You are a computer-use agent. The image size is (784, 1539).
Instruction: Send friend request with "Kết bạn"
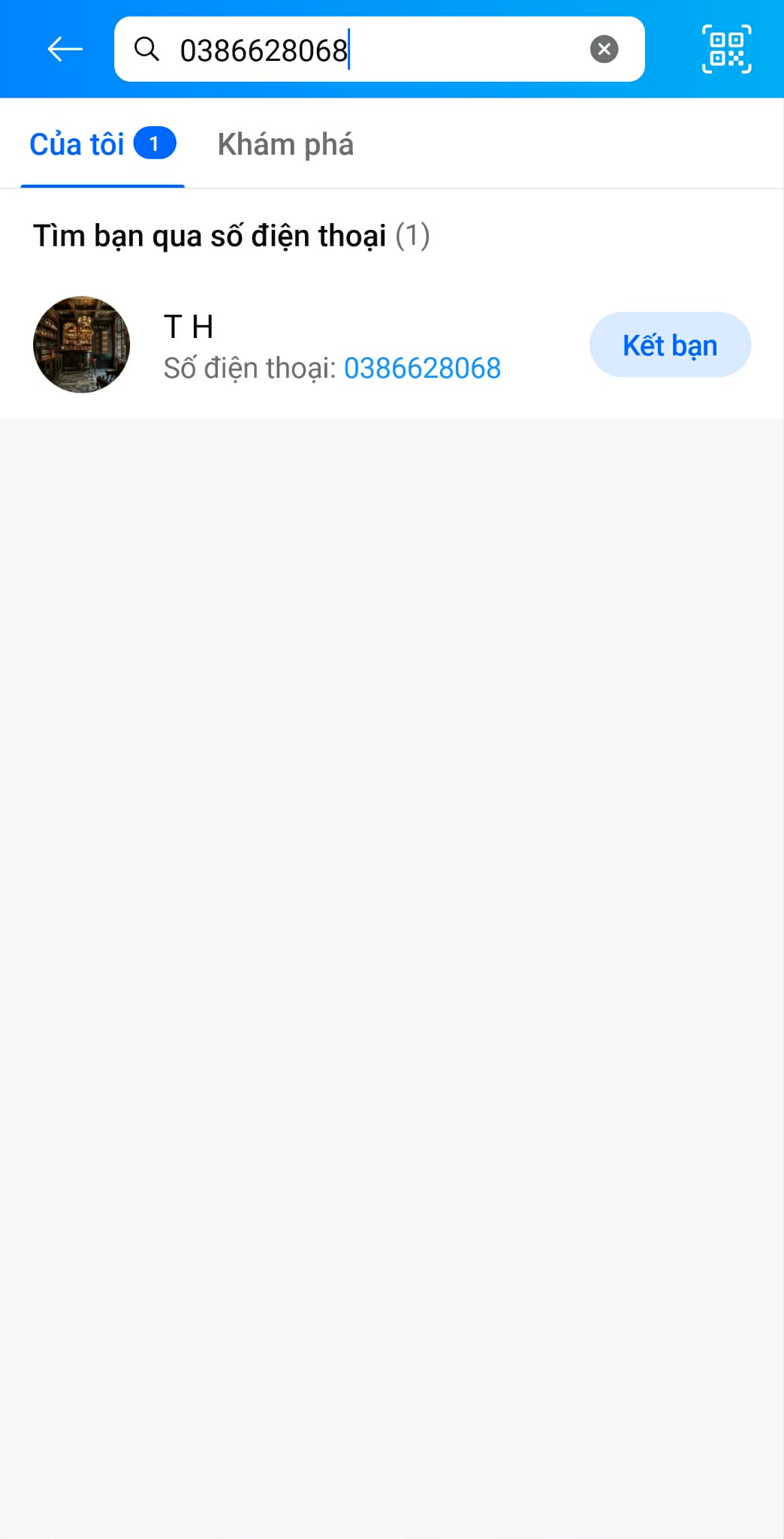670,346
